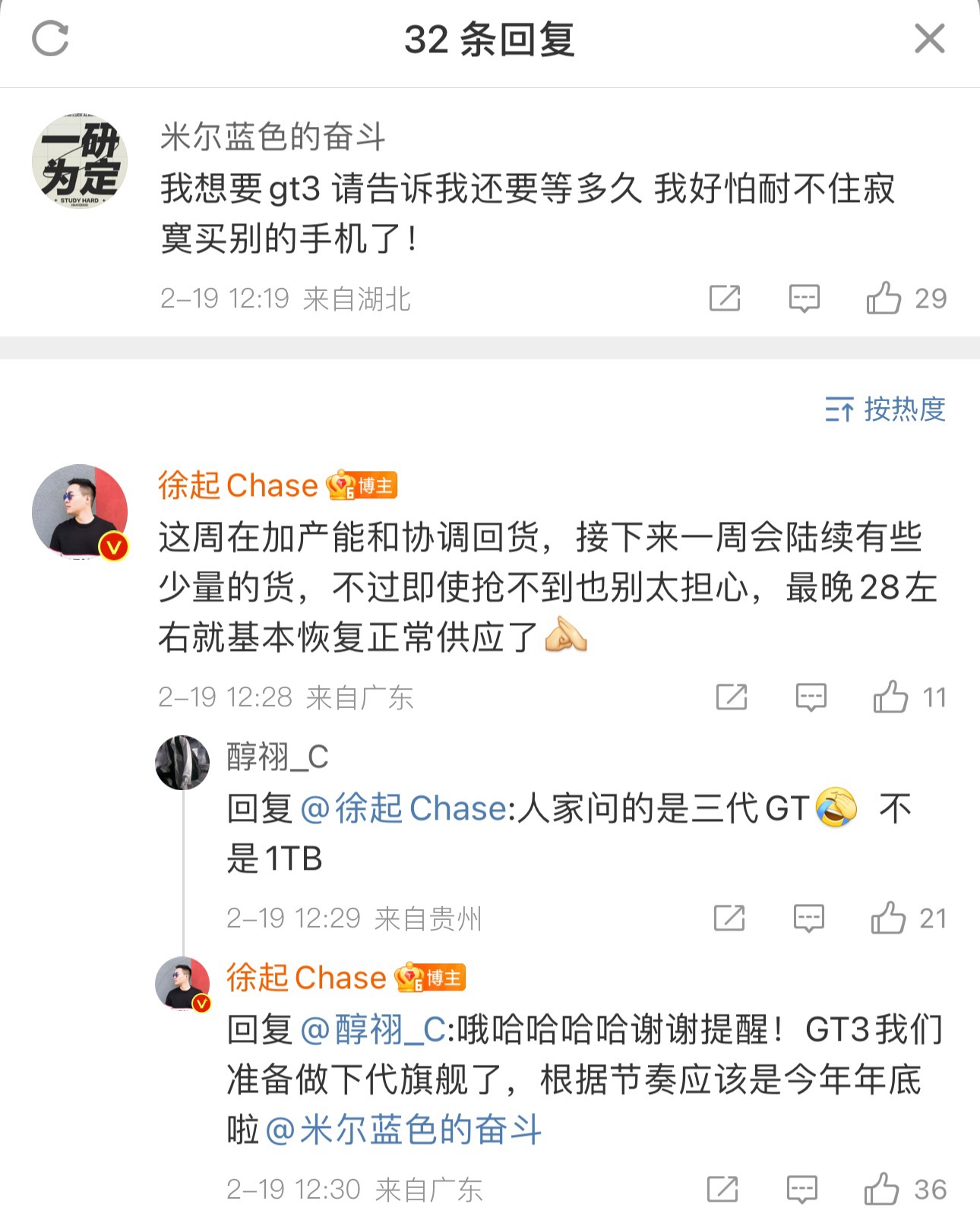Reply to 醇栩_C's comment

point(808,918)
